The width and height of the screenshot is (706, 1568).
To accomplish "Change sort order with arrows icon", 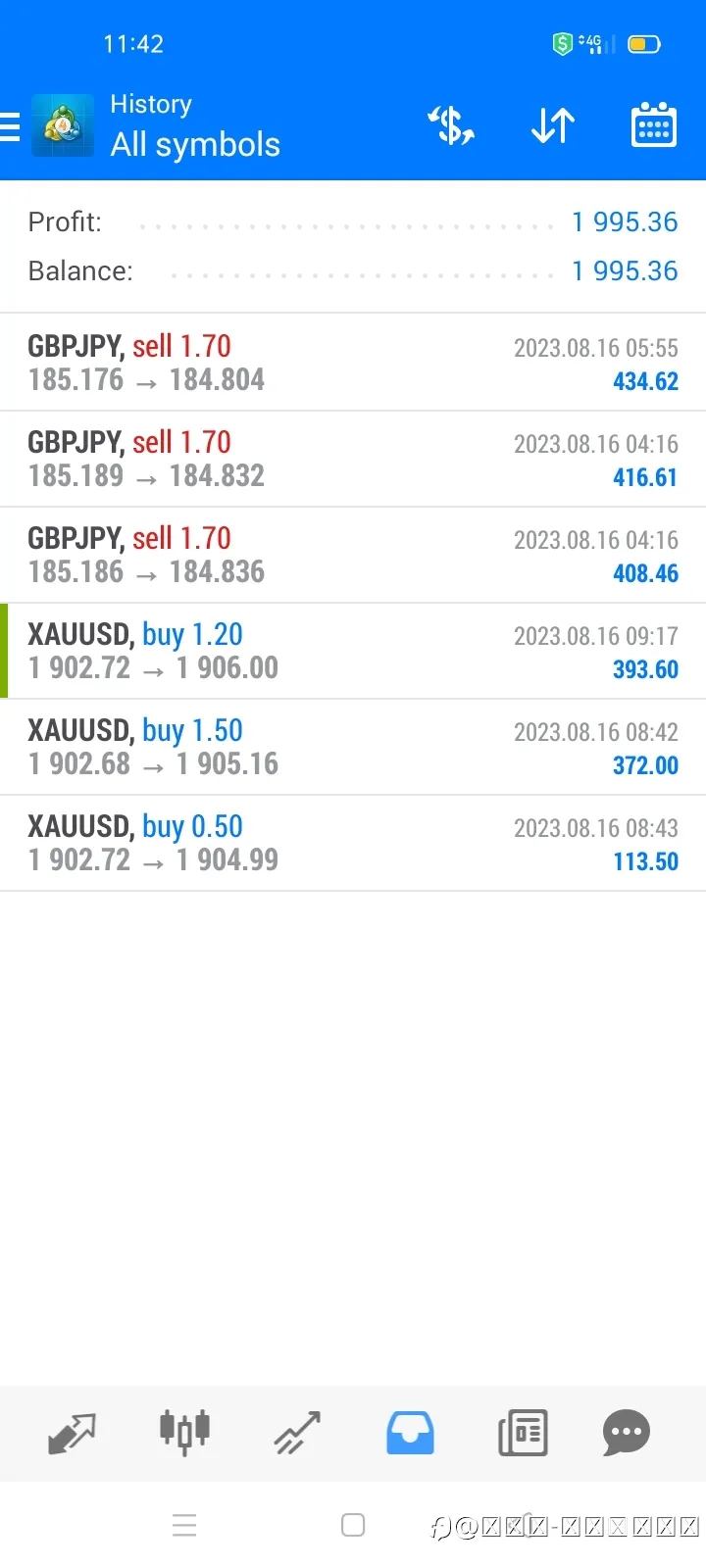I will tap(553, 126).
